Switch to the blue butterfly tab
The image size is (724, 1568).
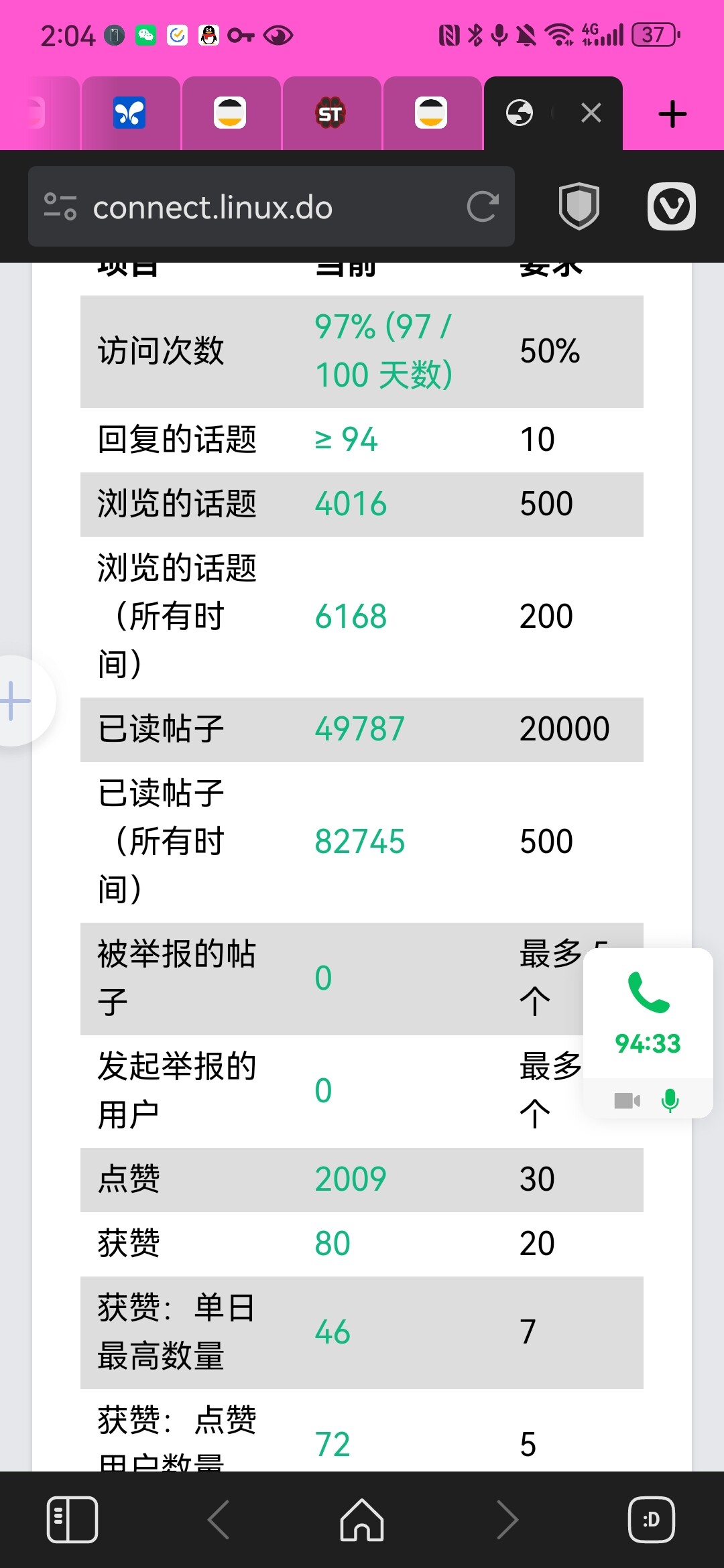point(129,113)
